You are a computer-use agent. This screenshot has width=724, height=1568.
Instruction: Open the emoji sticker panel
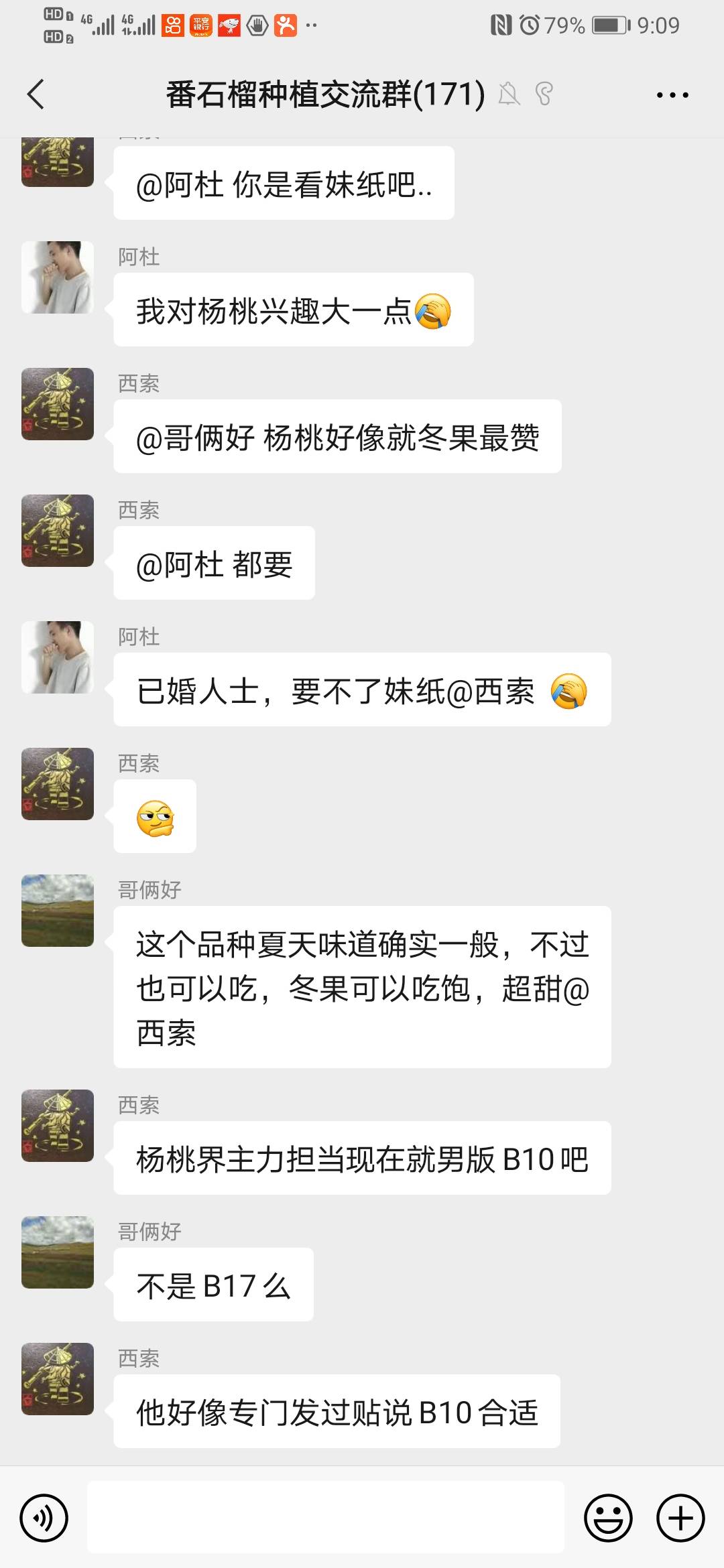tap(608, 1518)
